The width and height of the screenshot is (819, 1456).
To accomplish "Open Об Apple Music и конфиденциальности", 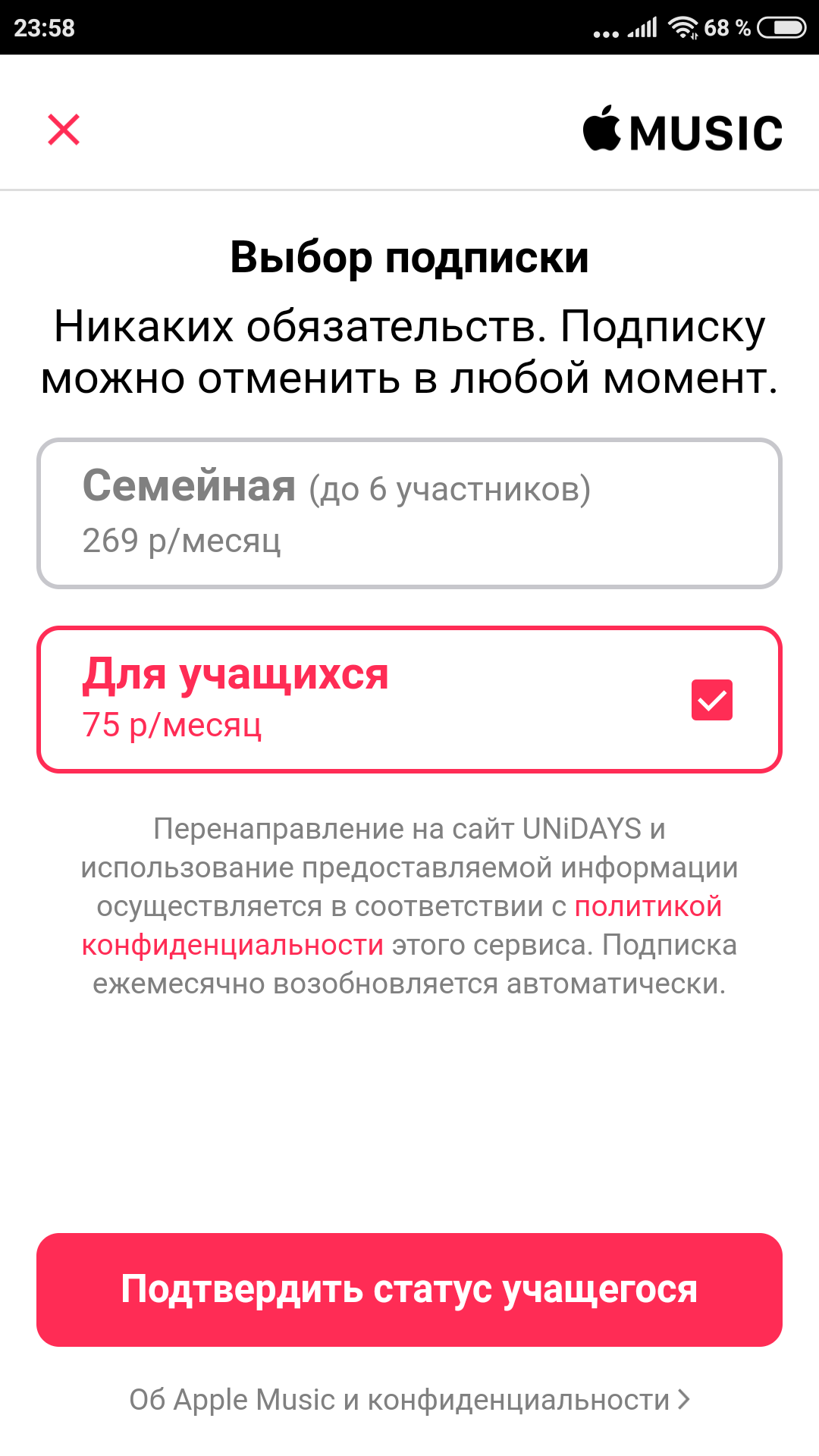I will [x=409, y=1400].
